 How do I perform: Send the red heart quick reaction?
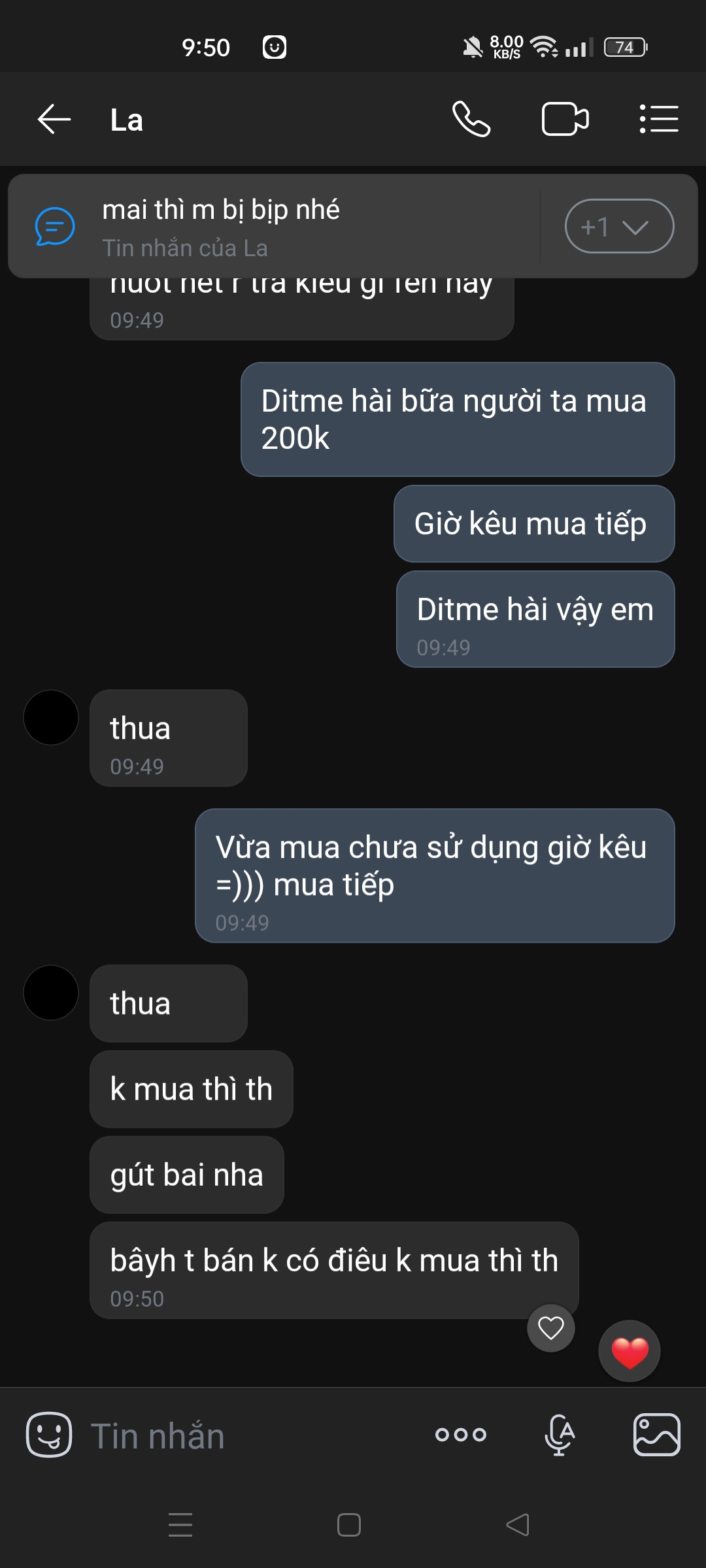pos(629,1351)
